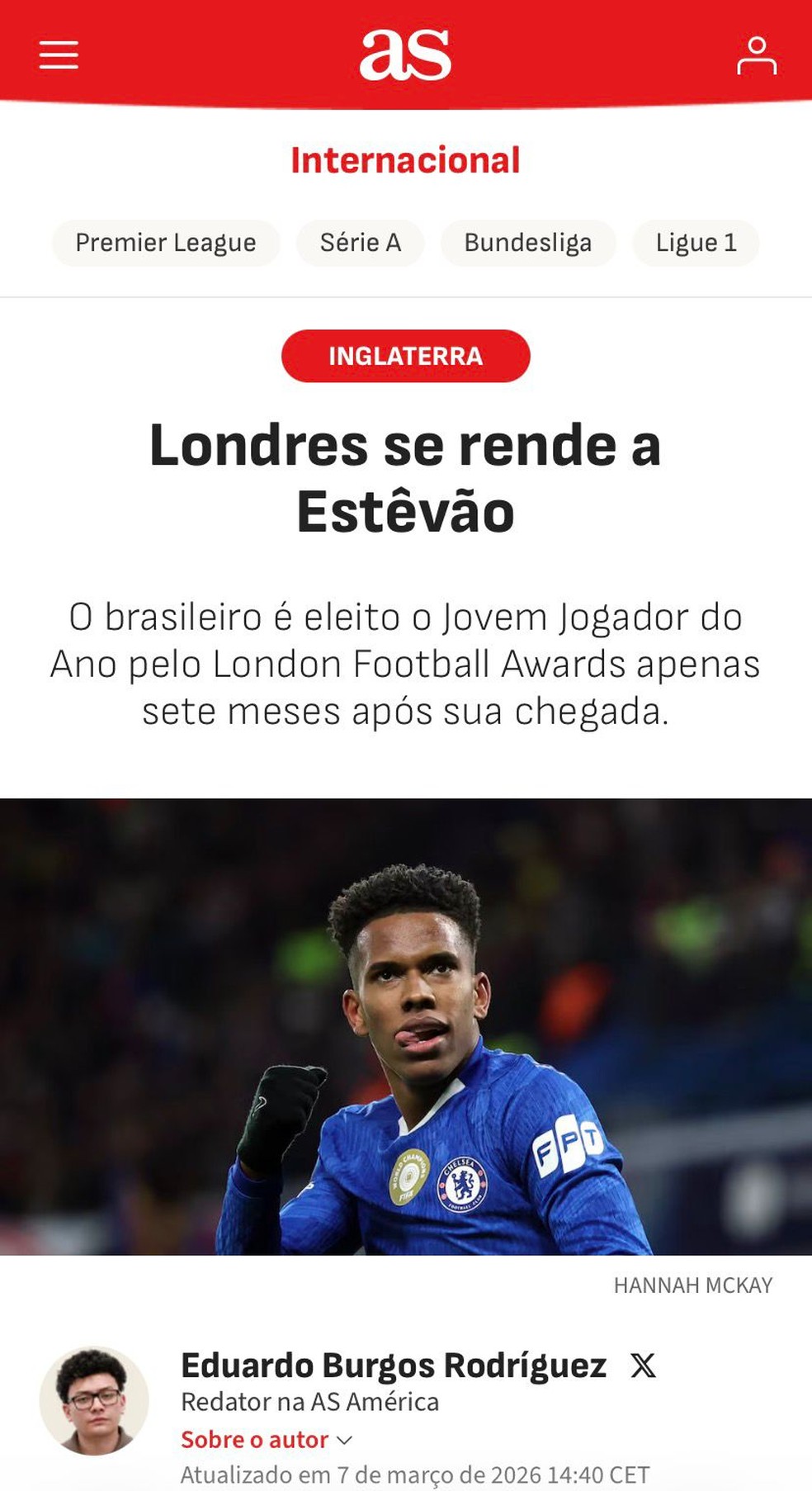The width and height of the screenshot is (812, 1491).
Task: Select the Premier League chip
Action: pos(166,243)
